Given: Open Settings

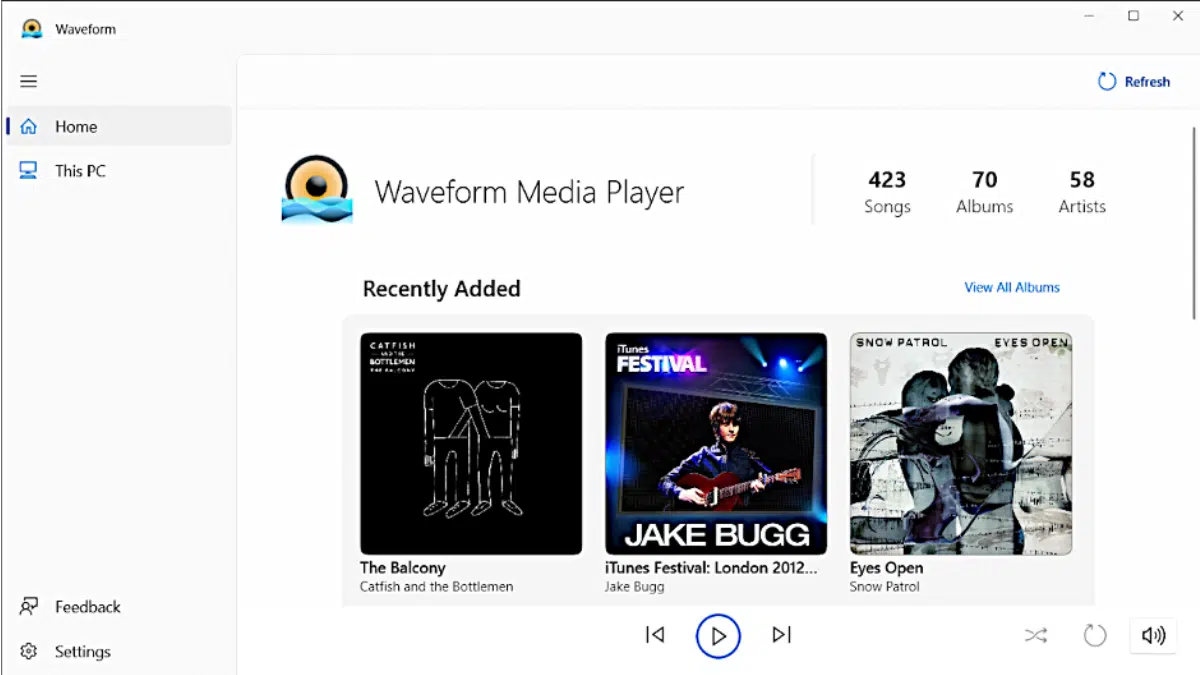Looking at the screenshot, I should 82,652.
